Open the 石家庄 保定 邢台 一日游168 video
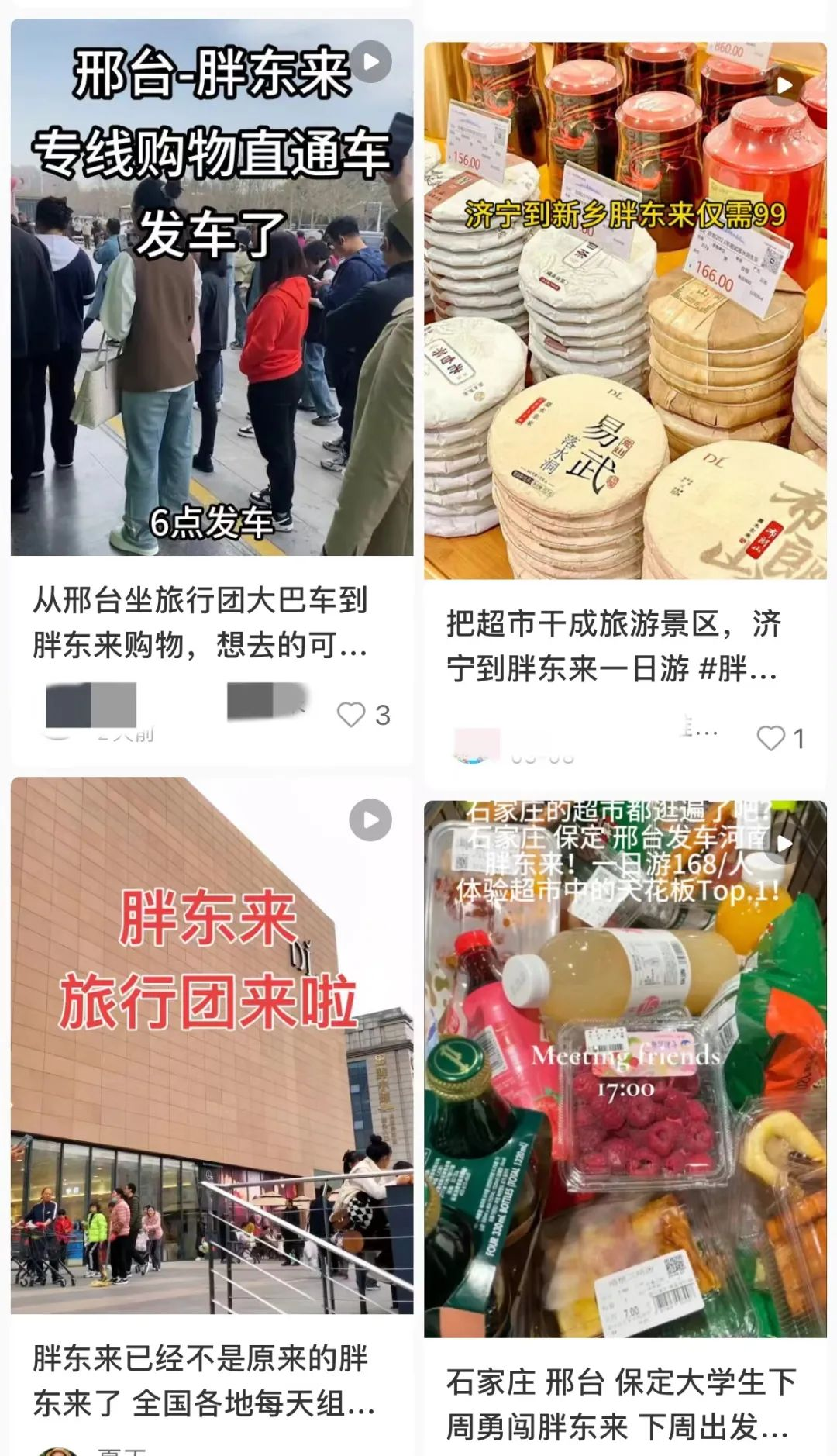Image resolution: width=837 pixels, height=1456 pixels. [x=625, y=1068]
